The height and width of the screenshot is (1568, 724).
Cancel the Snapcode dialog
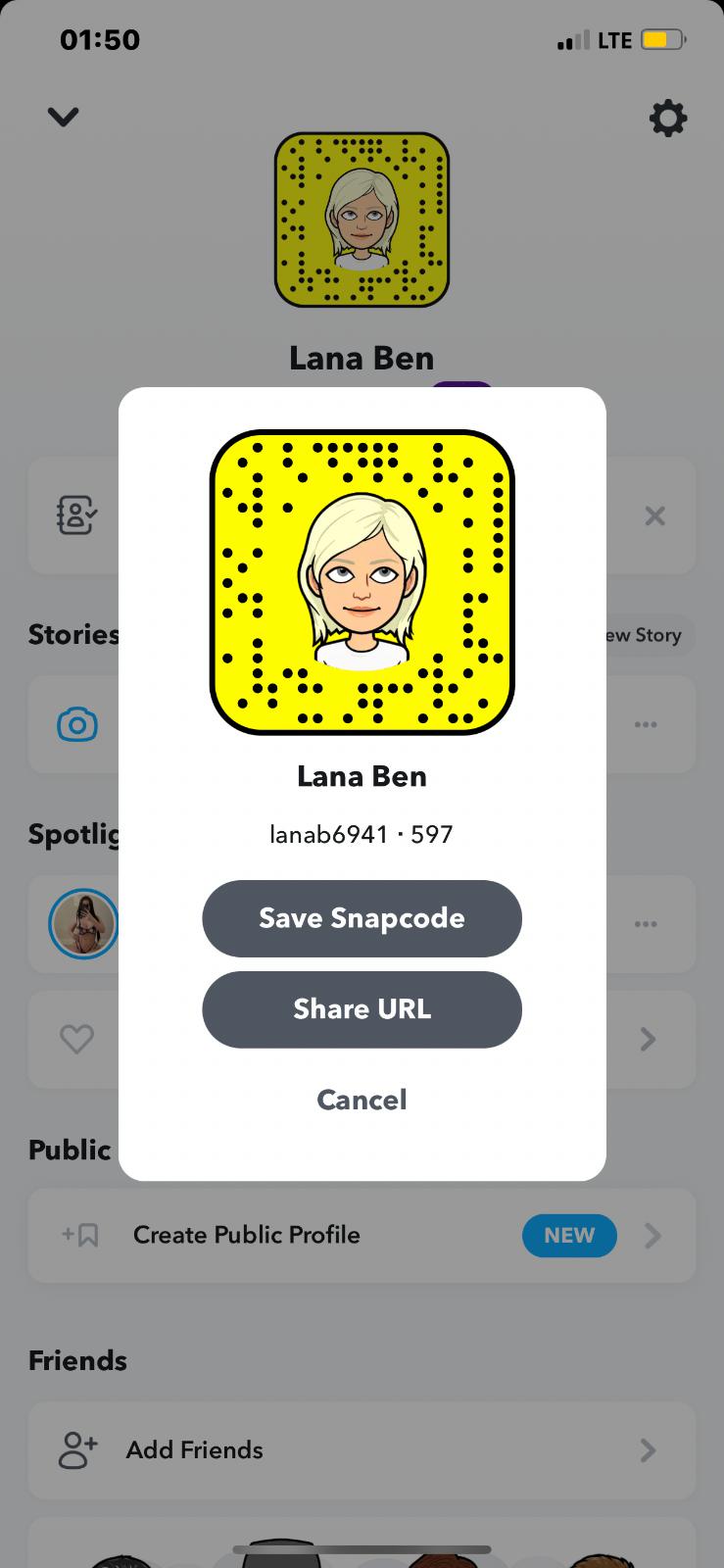tap(362, 1100)
